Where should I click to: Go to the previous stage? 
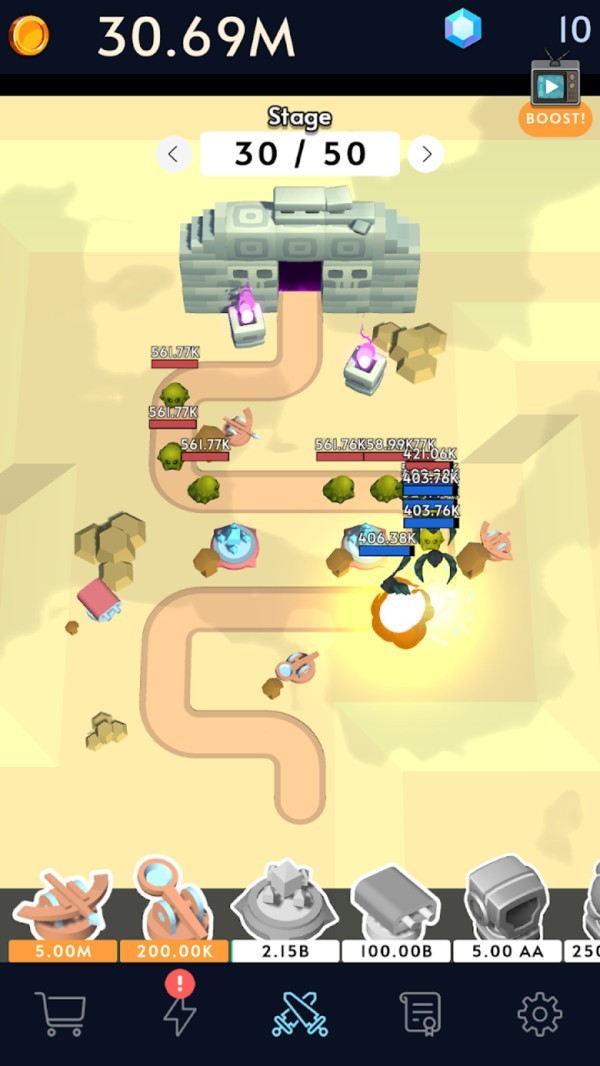pyautogui.click(x=174, y=154)
